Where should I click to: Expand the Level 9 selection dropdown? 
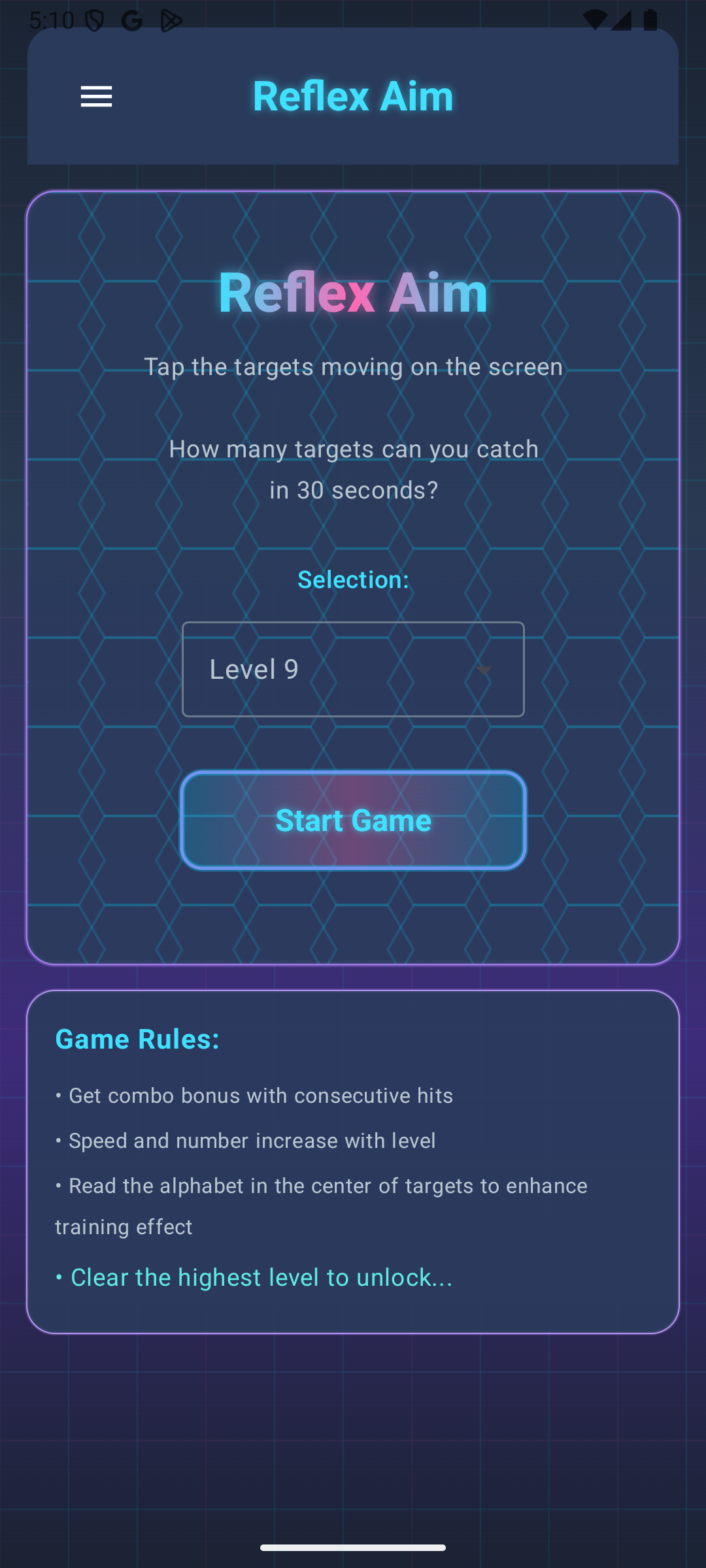pyautogui.click(x=353, y=670)
